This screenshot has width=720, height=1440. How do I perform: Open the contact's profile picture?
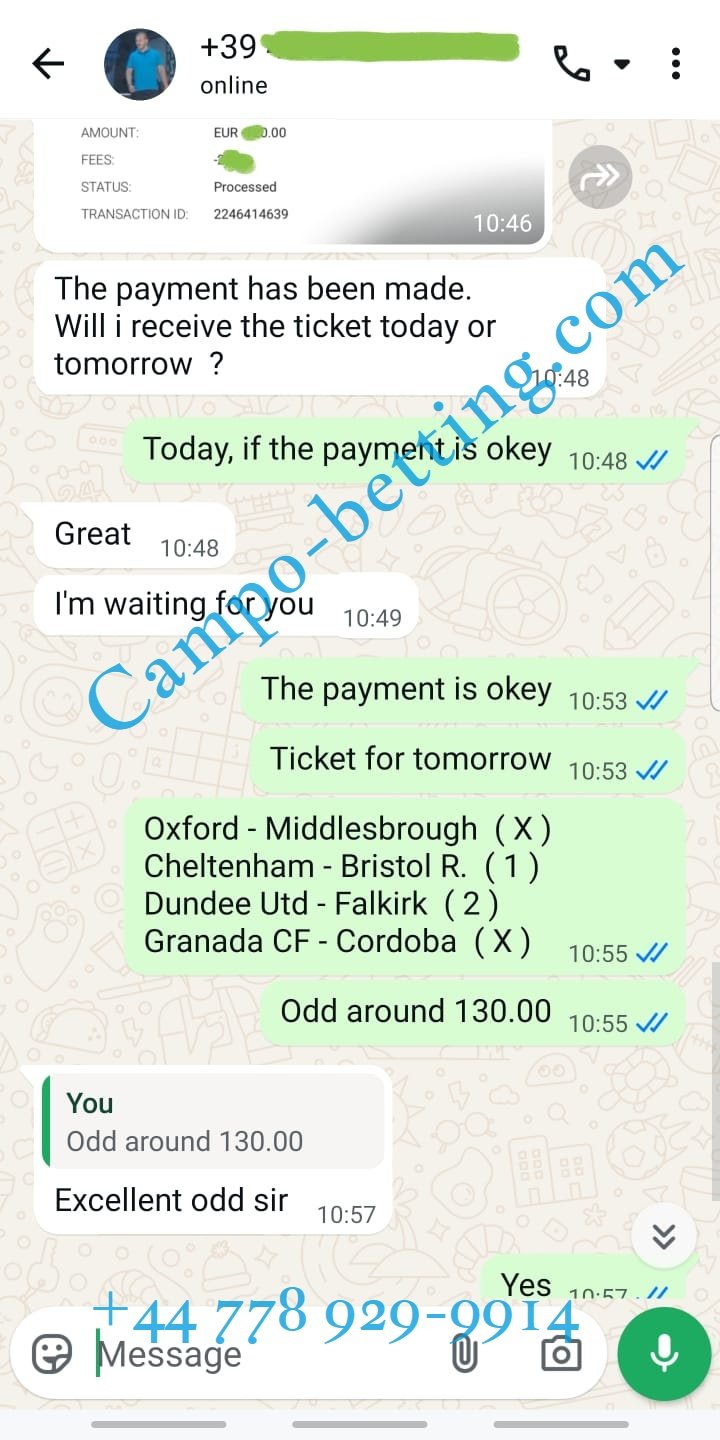pyautogui.click(x=140, y=65)
